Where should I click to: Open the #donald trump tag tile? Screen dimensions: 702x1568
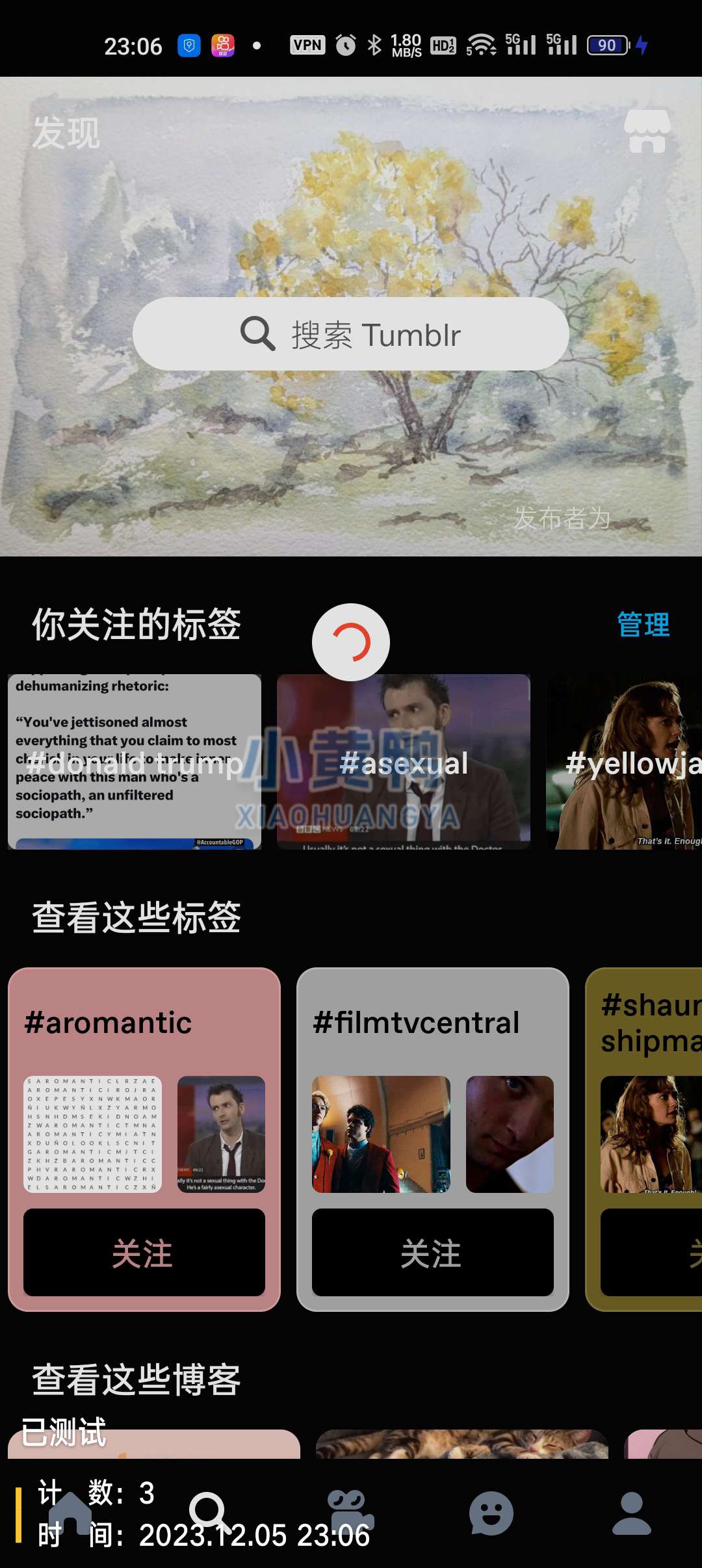(135, 762)
